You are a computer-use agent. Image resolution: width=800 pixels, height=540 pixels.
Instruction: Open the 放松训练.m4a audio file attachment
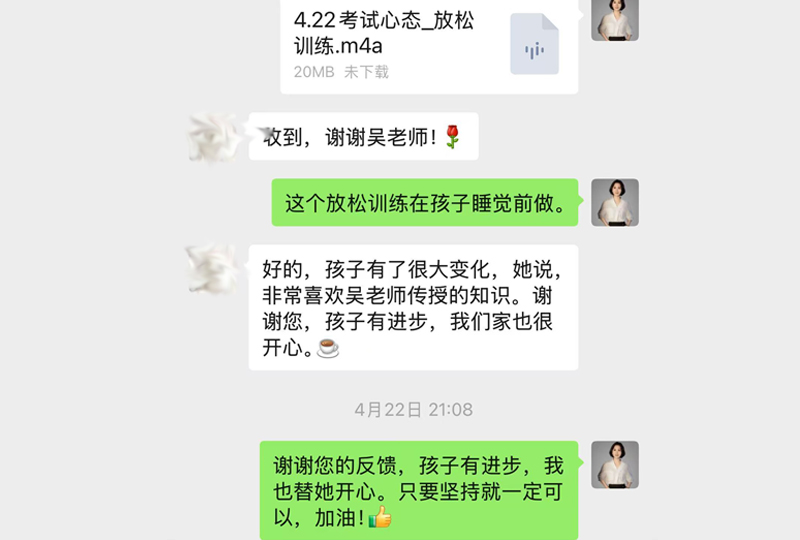point(428,46)
